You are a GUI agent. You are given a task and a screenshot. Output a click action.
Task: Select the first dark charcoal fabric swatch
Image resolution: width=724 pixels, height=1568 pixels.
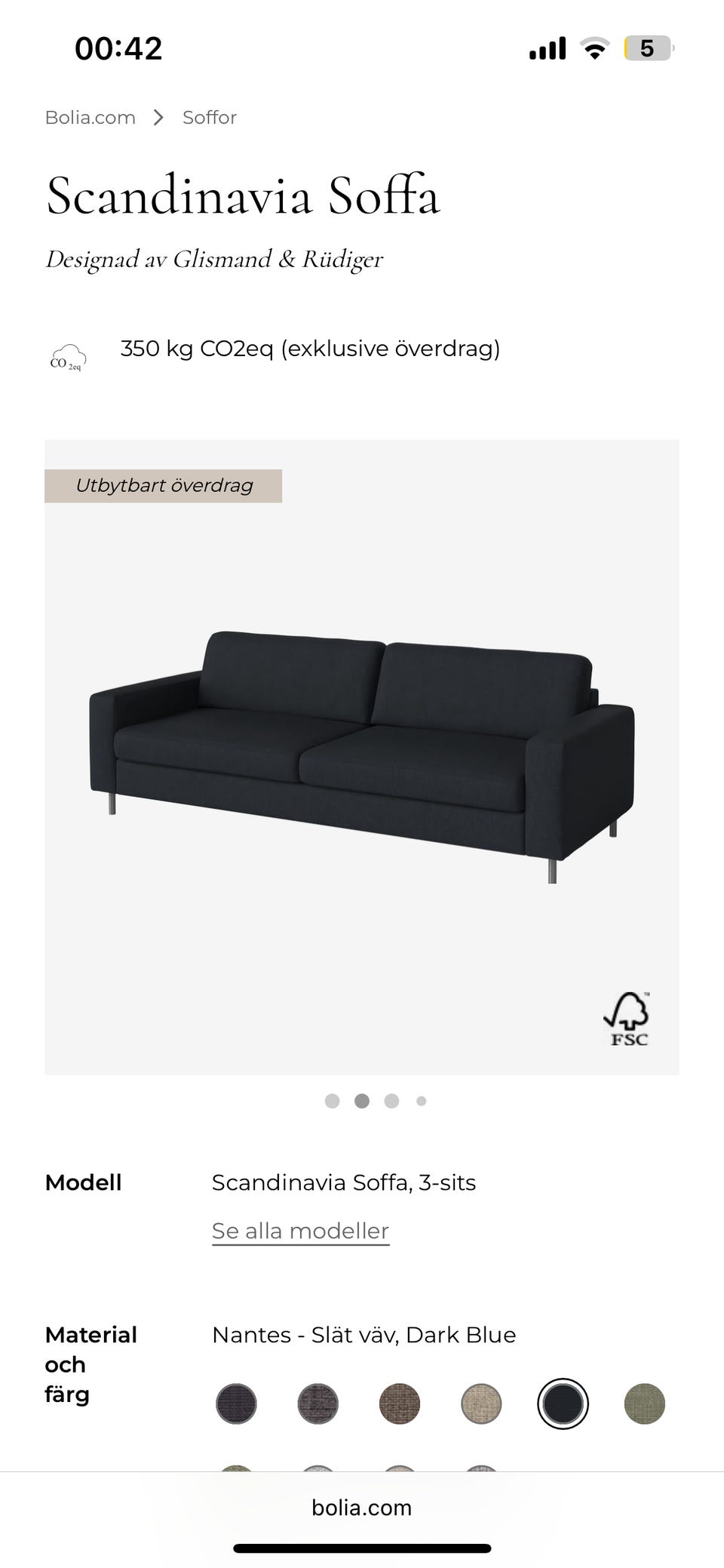click(236, 1404)
